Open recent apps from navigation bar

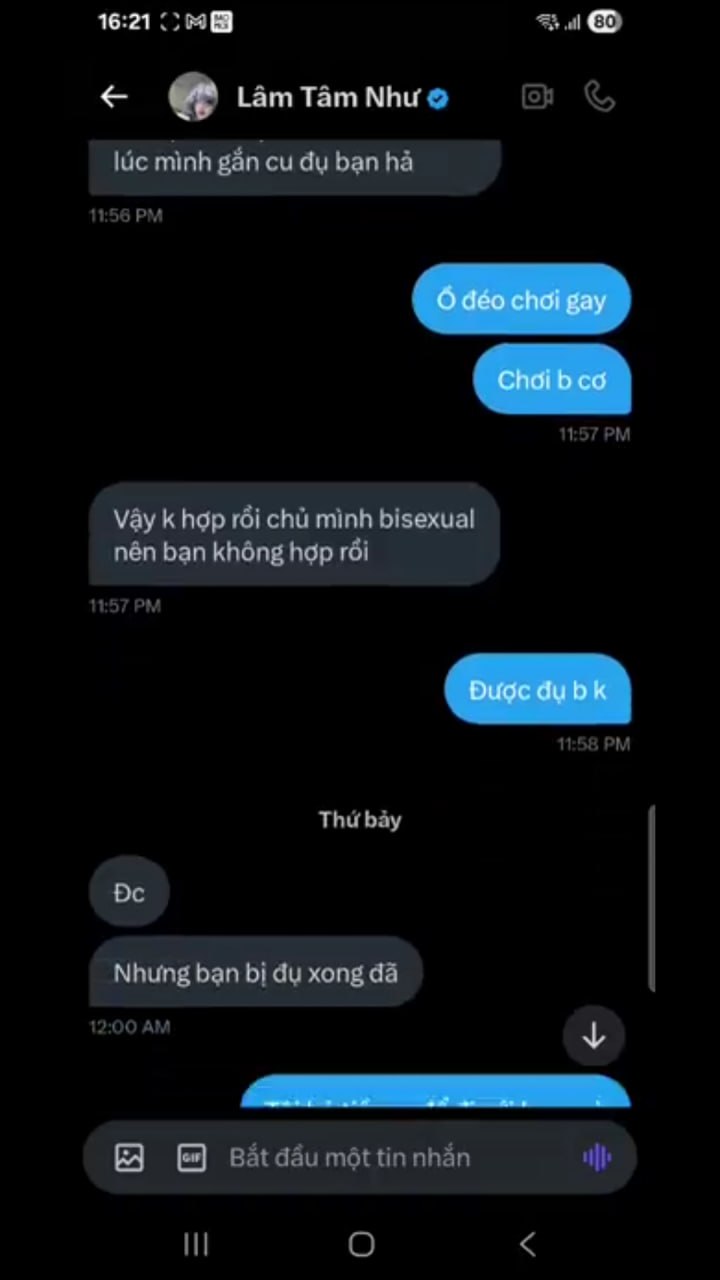(x=196, y=1244)
